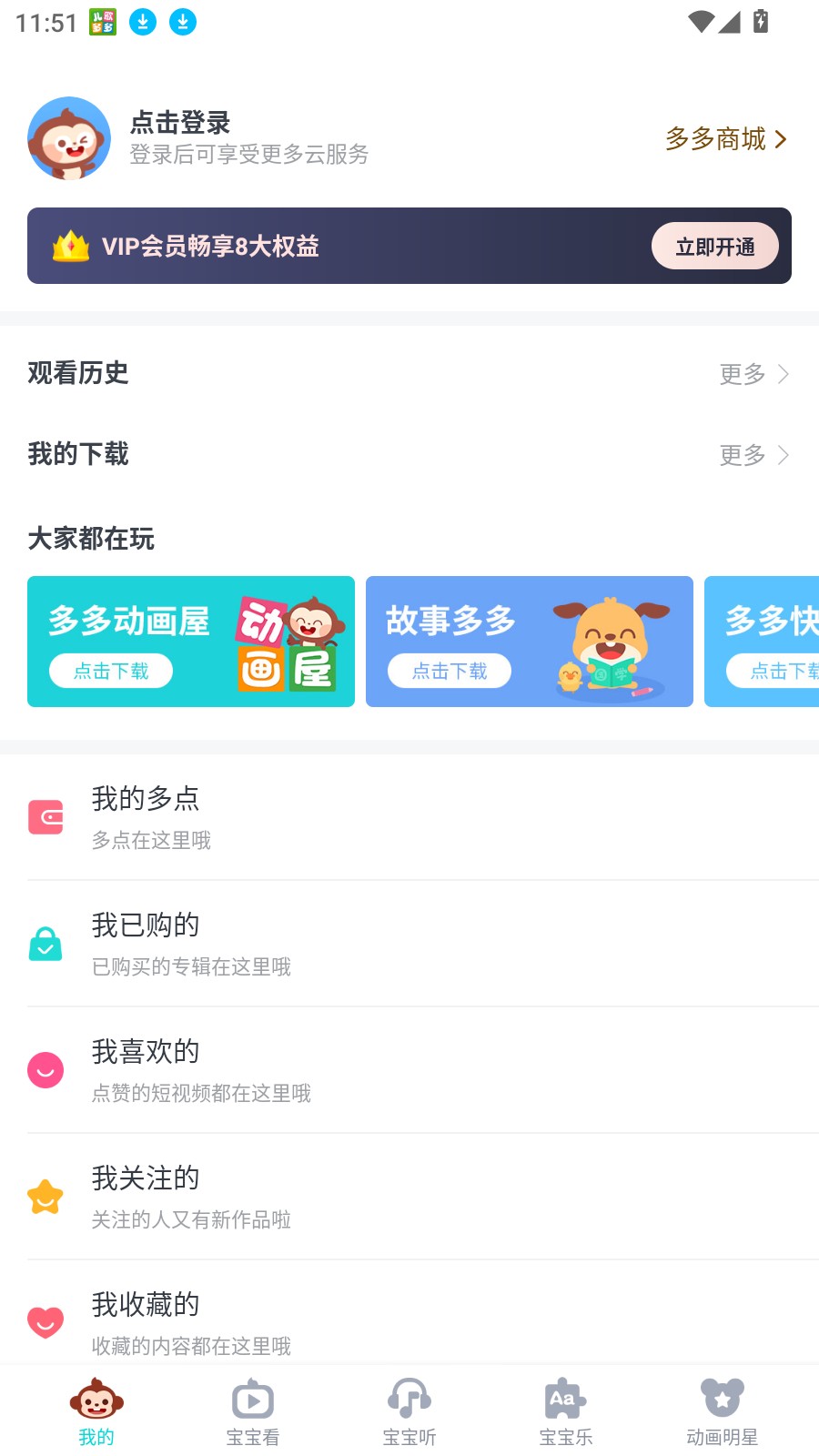Image resolution: width=819 pixels, height=1456 pixels.
Task: Click the 故事多多 download banner
Action: tap(529, 641)
